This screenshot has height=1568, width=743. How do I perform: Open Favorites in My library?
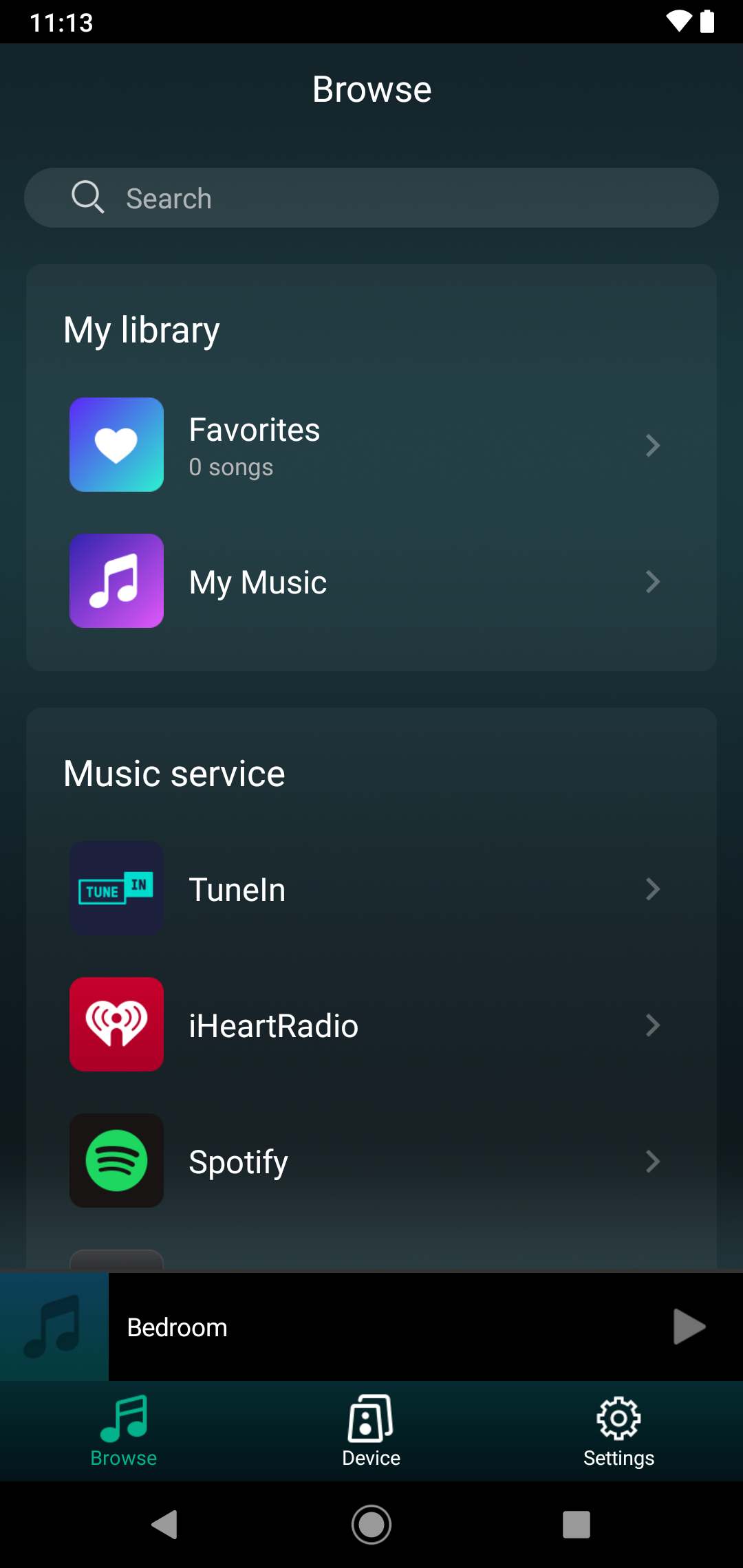click(371, 445)
